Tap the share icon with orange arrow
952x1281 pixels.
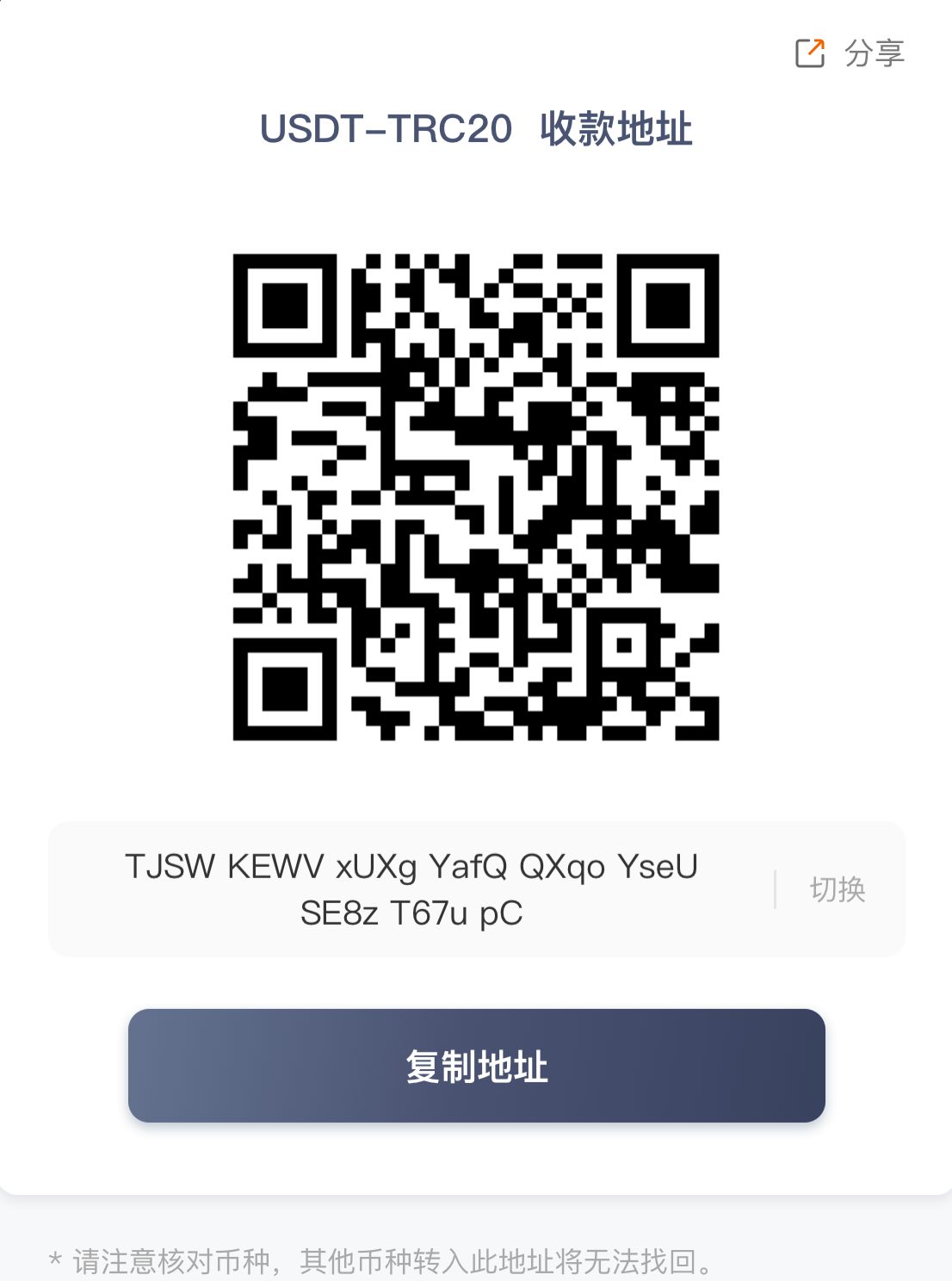pos(810,53)
